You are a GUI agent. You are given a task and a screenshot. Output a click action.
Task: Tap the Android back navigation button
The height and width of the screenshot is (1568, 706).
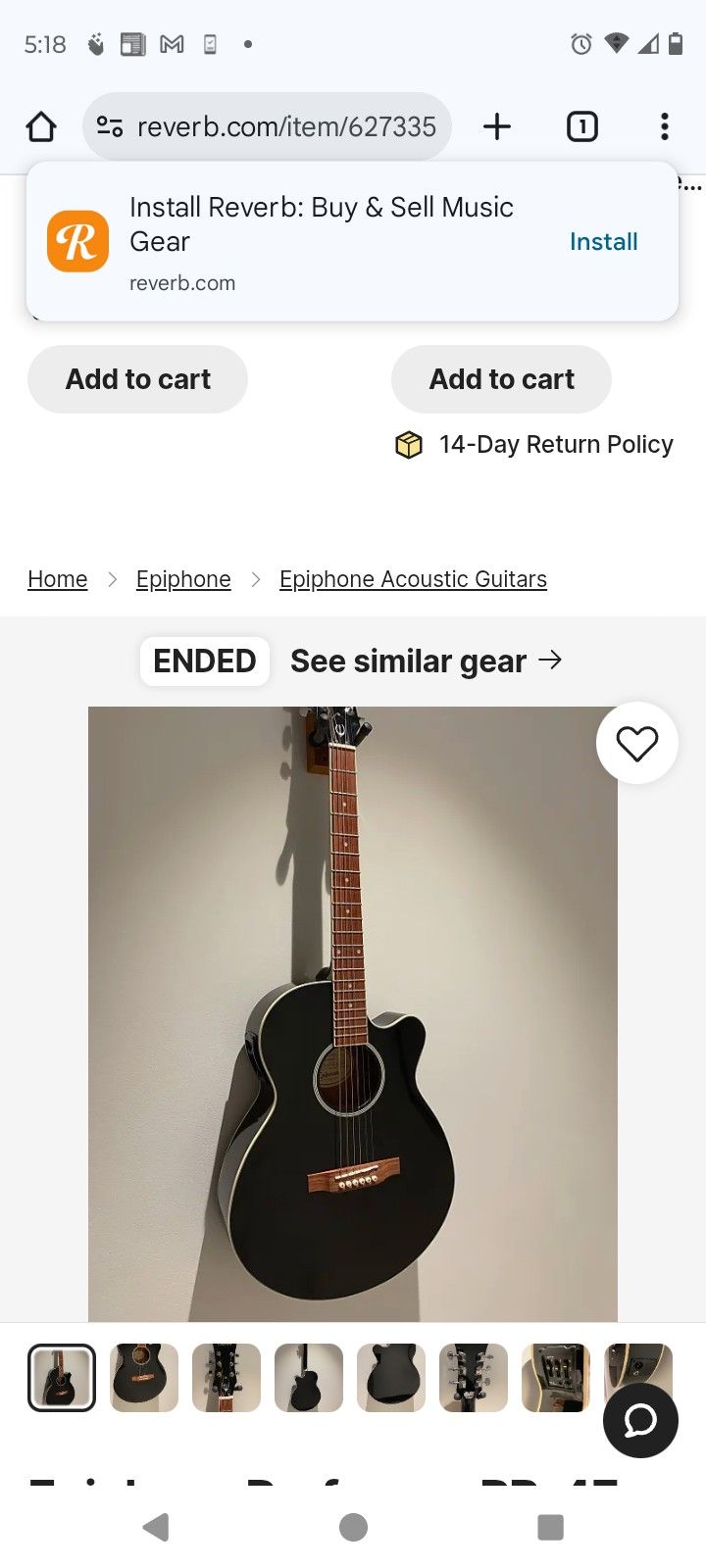click(157, 1528)
